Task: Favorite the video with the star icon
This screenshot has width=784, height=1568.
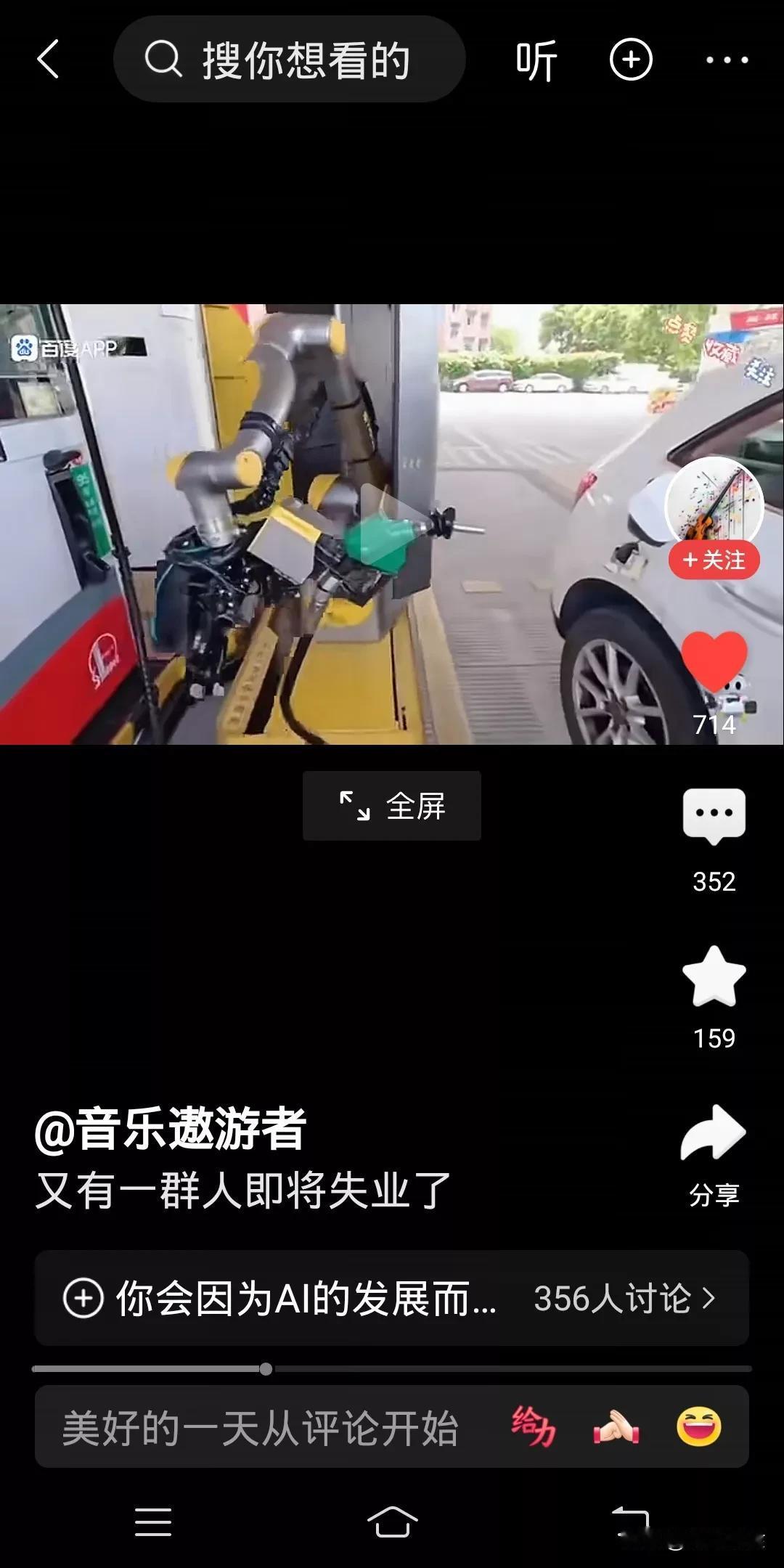Action: pos(714,976)
